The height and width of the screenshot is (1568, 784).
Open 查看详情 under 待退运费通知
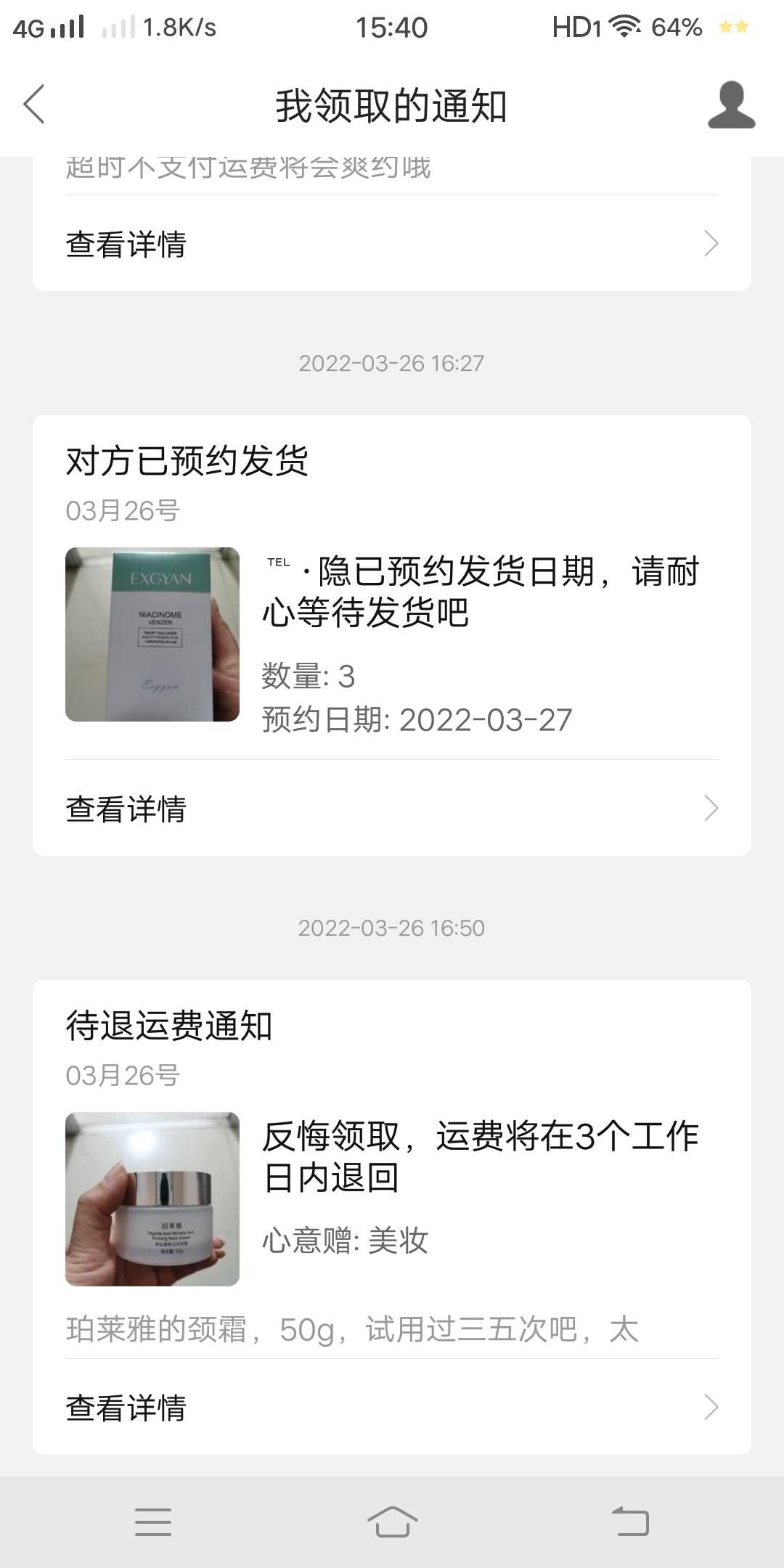pos(392,1408)
